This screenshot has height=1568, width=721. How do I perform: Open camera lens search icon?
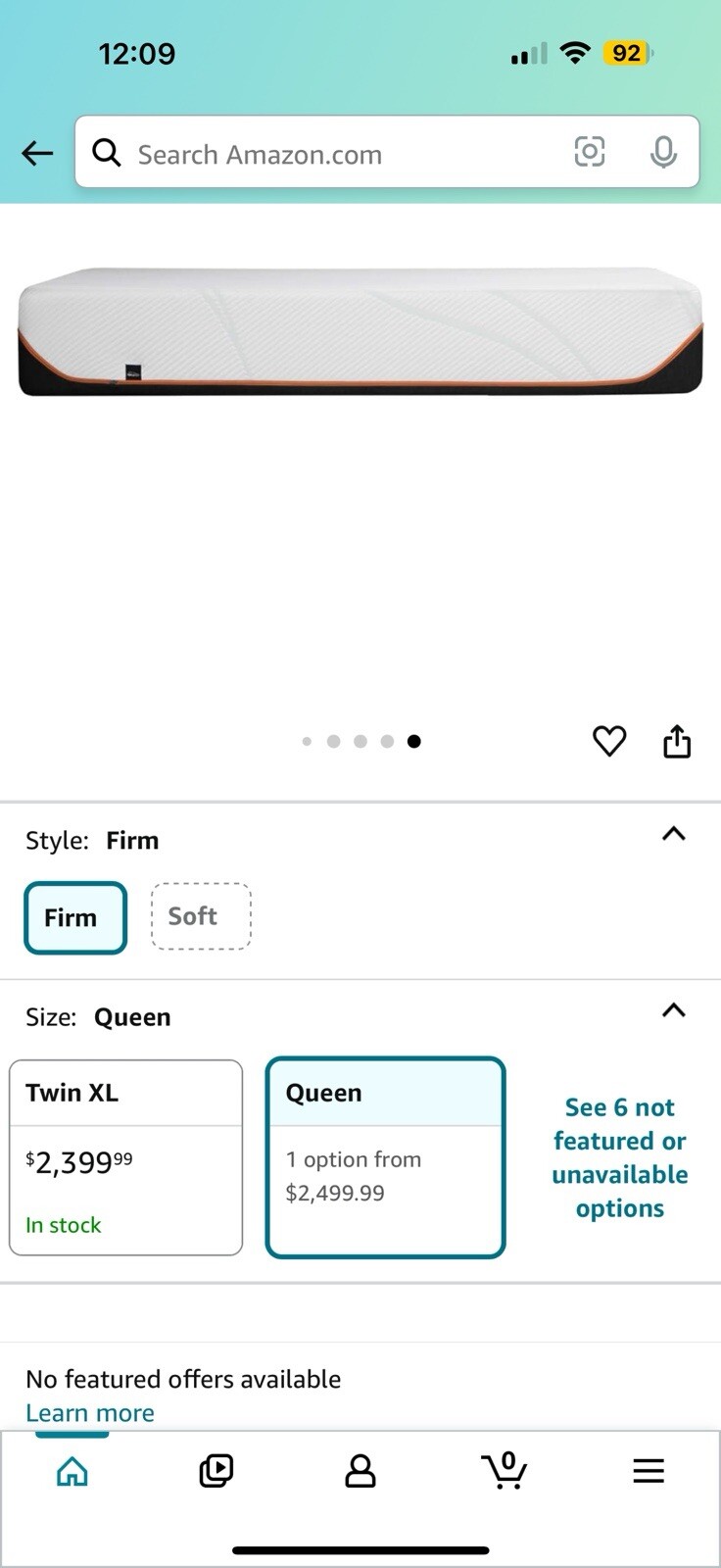point(589,152)
